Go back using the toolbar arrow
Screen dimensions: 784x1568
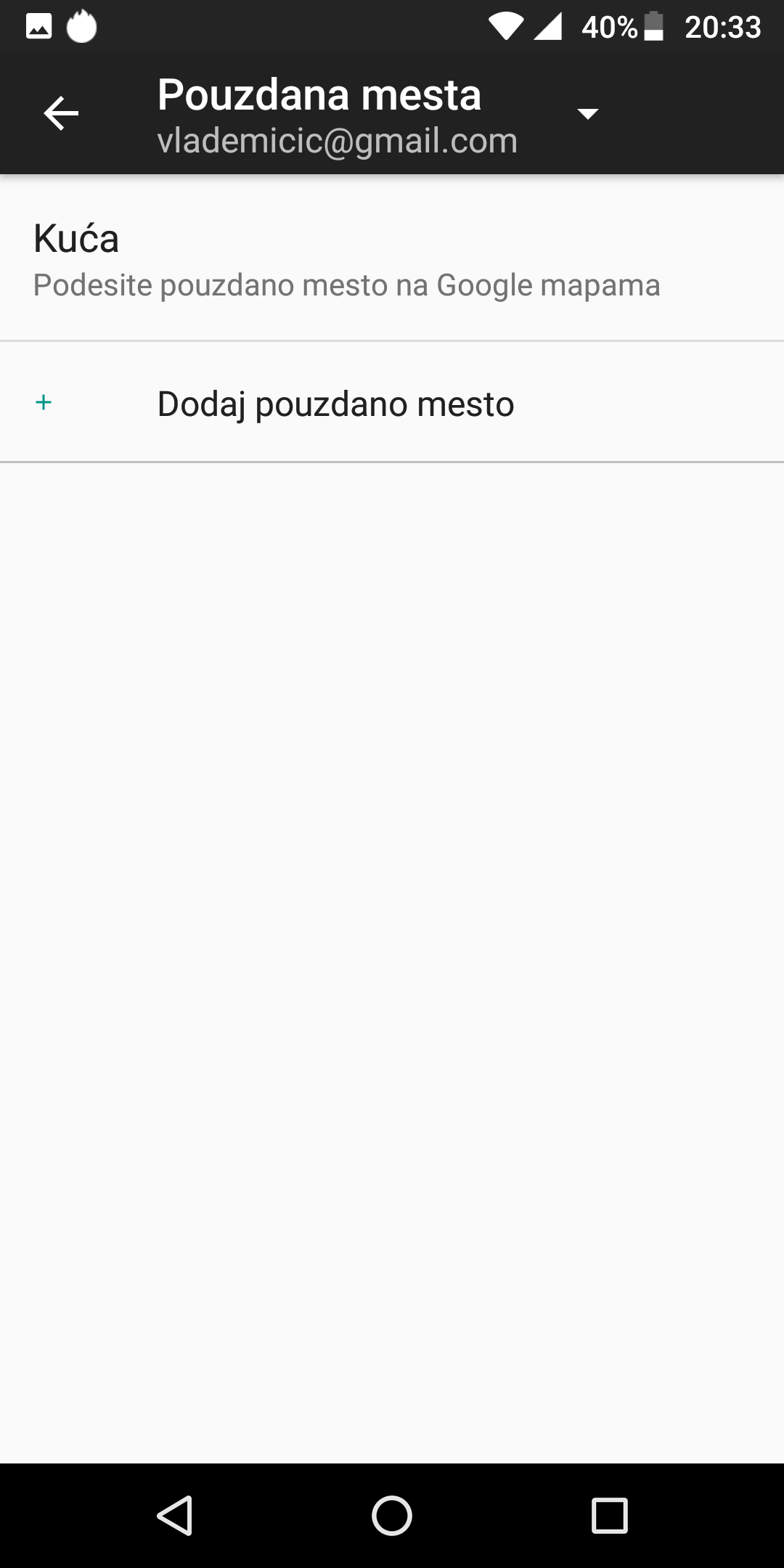[x=61, y=113]
